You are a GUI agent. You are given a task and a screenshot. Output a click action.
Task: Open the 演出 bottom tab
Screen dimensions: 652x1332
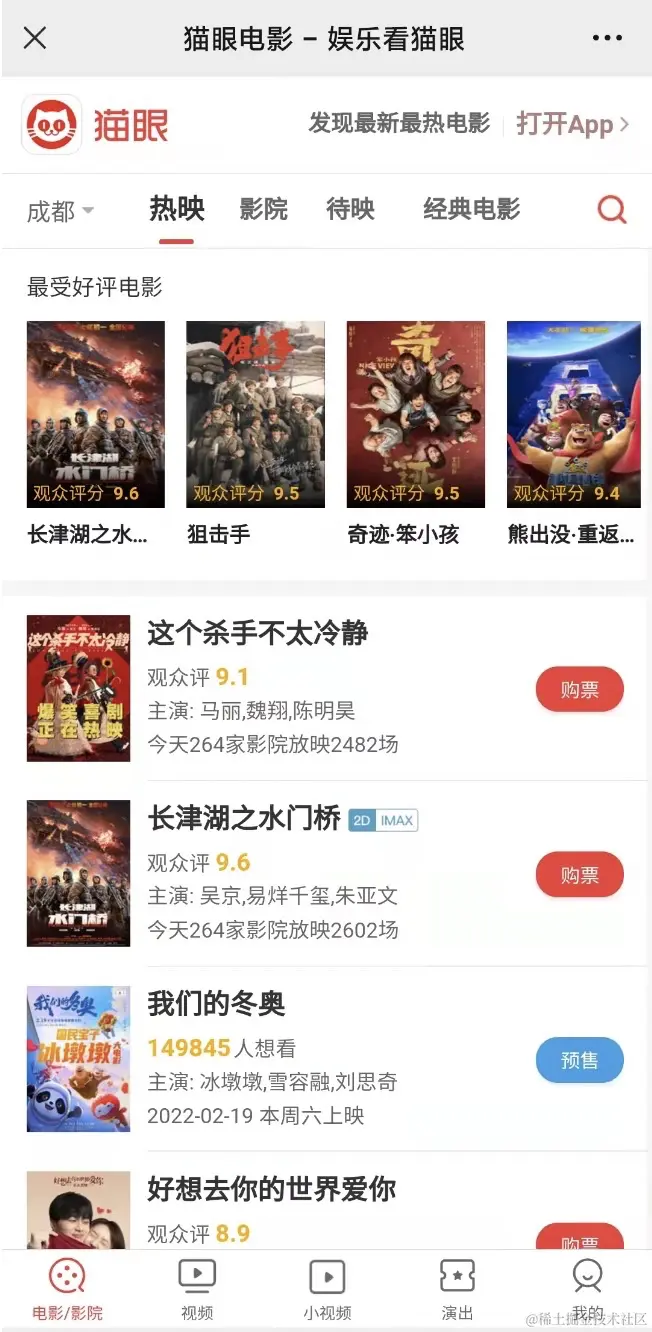pyautogui.click(x=457, y=1289)
